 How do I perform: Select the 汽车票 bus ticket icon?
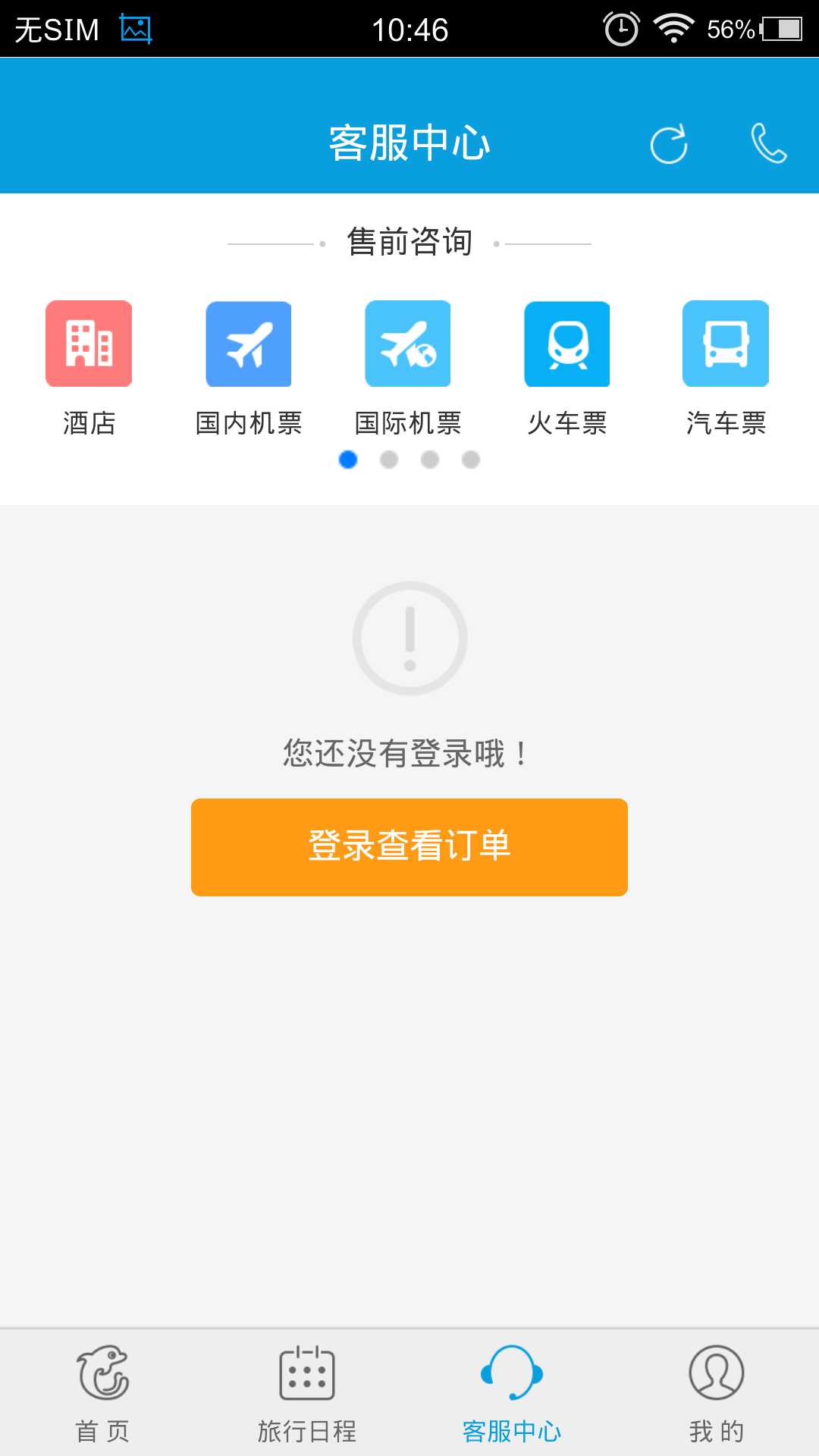(726, 343)
